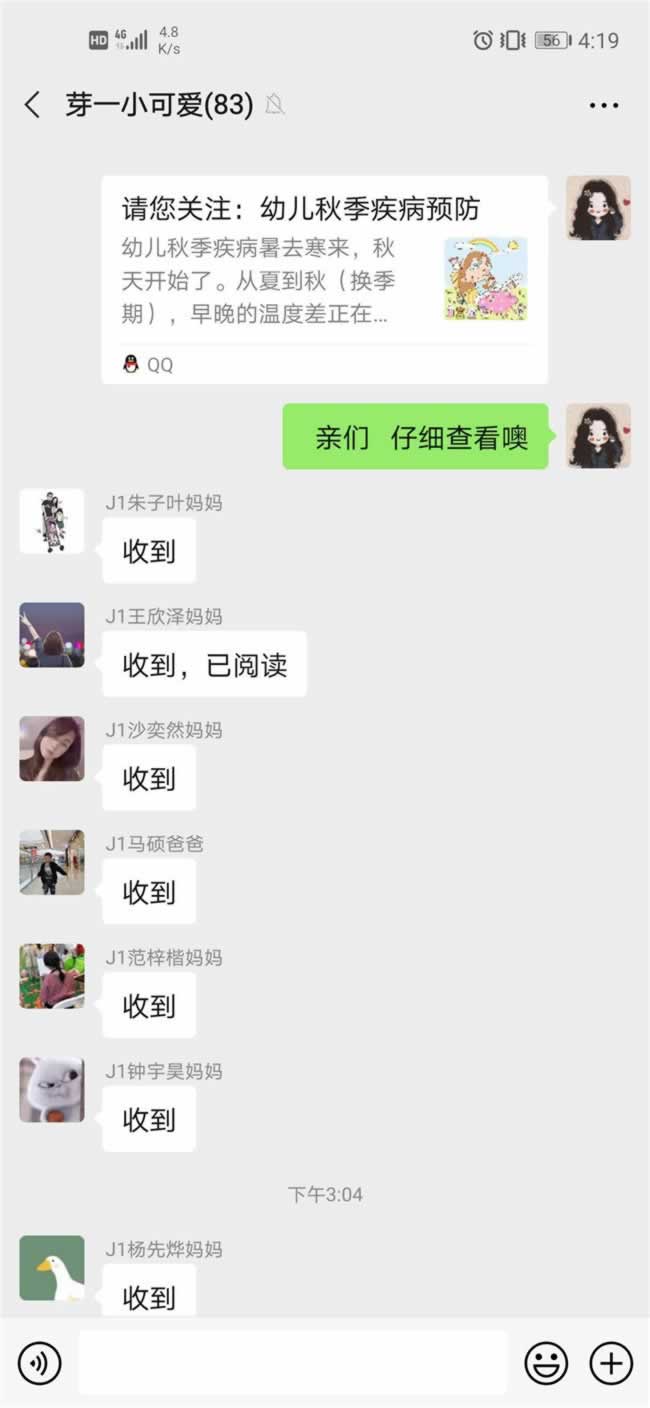Screen dimensions: 650x1408
Task: Switch to voice message input
Action: point(40,1363)
